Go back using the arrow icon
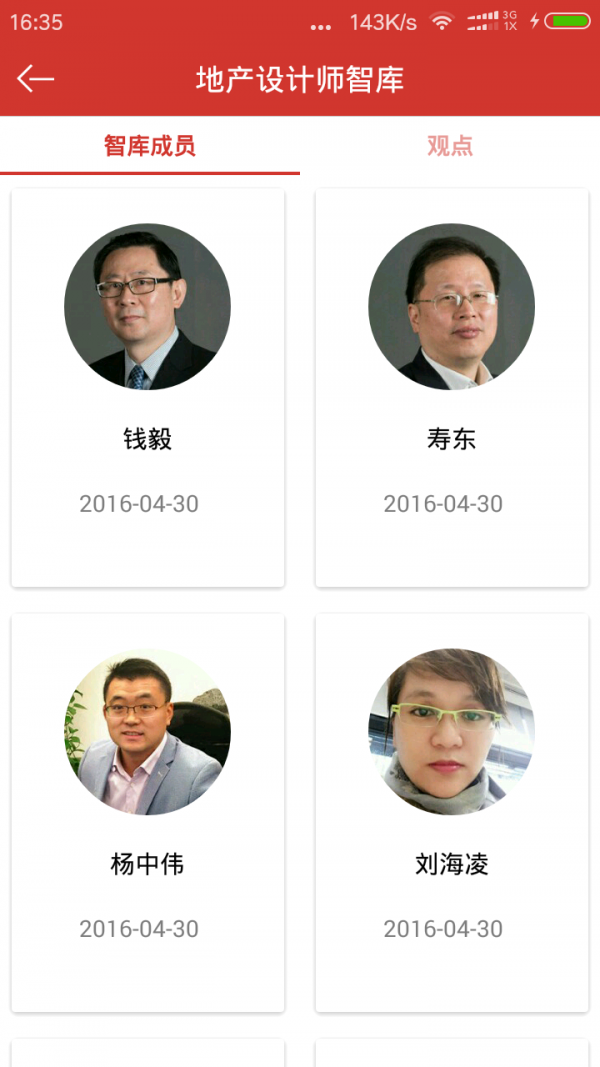 point(35,80)
